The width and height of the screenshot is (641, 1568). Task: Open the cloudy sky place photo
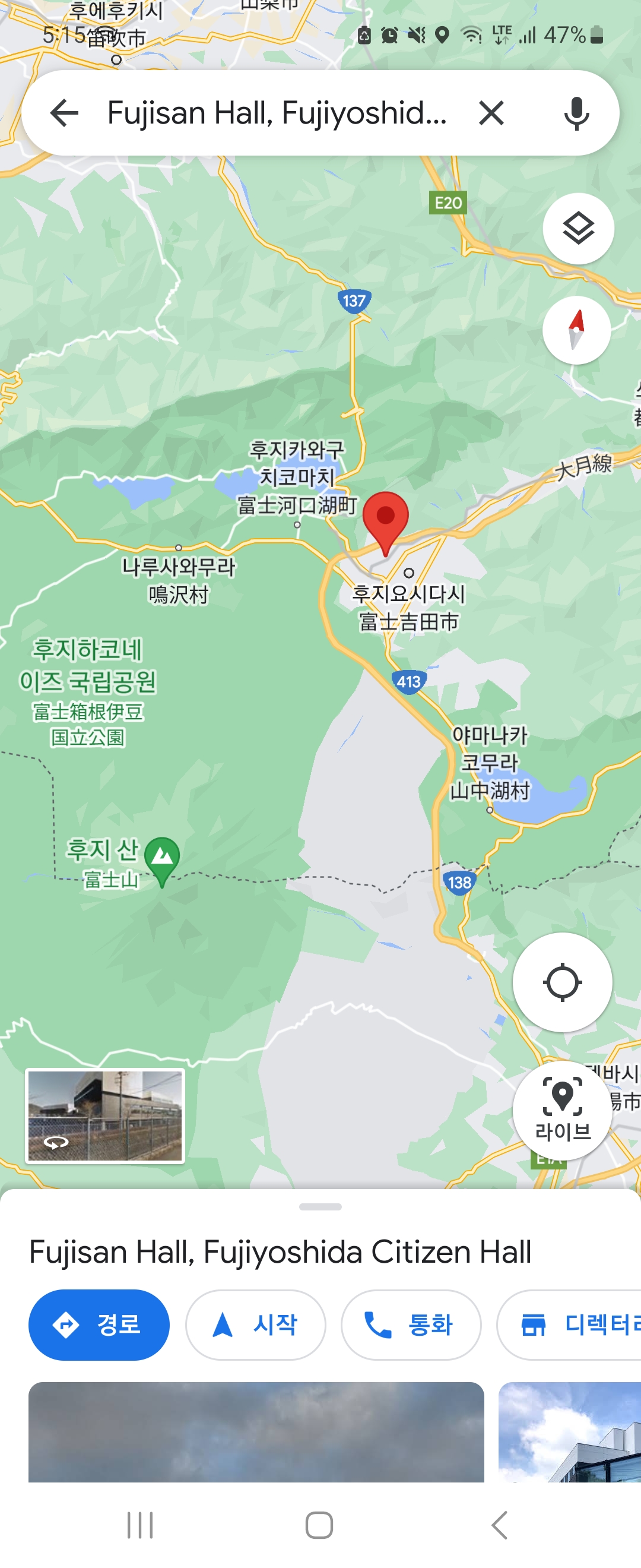click(x=255, y=1431)
